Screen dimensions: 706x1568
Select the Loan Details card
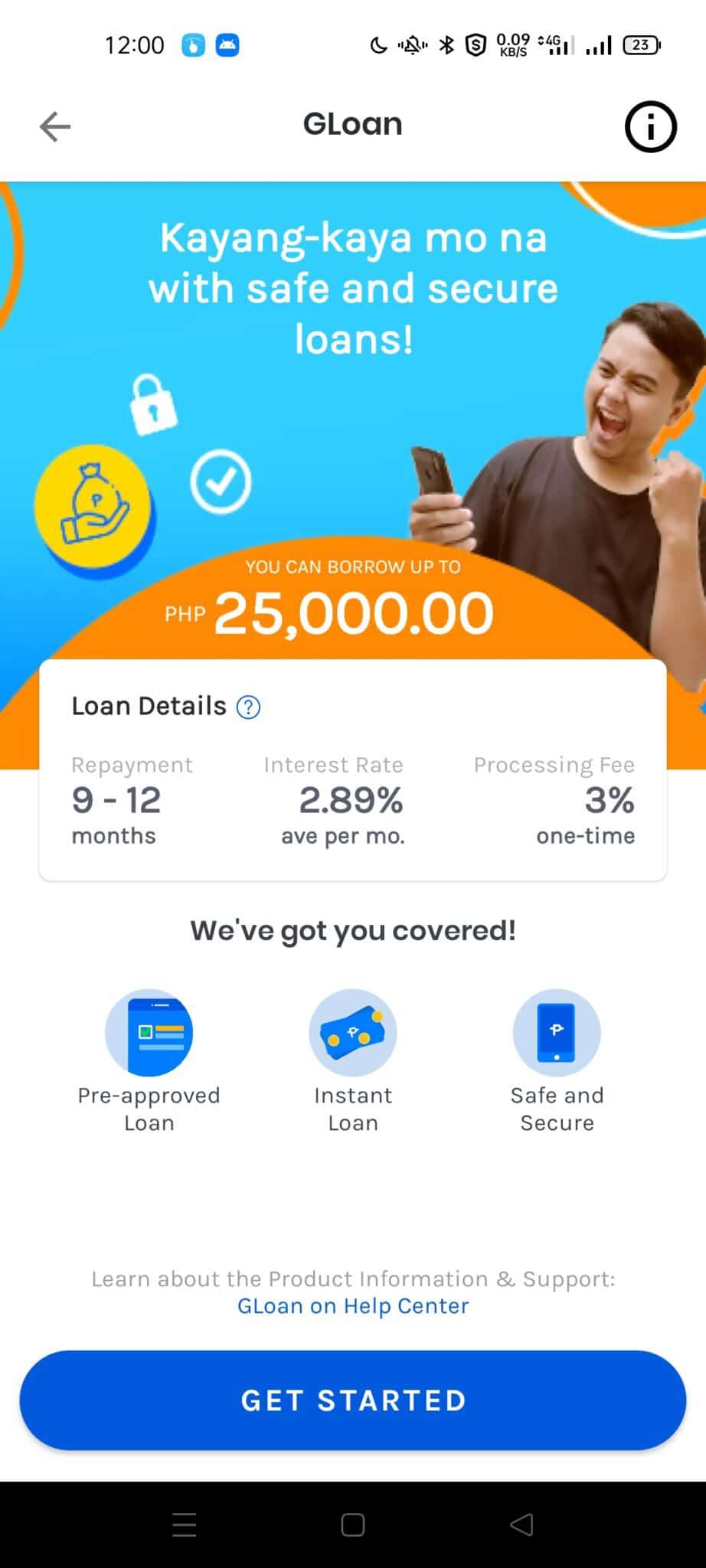click(353, 769)
